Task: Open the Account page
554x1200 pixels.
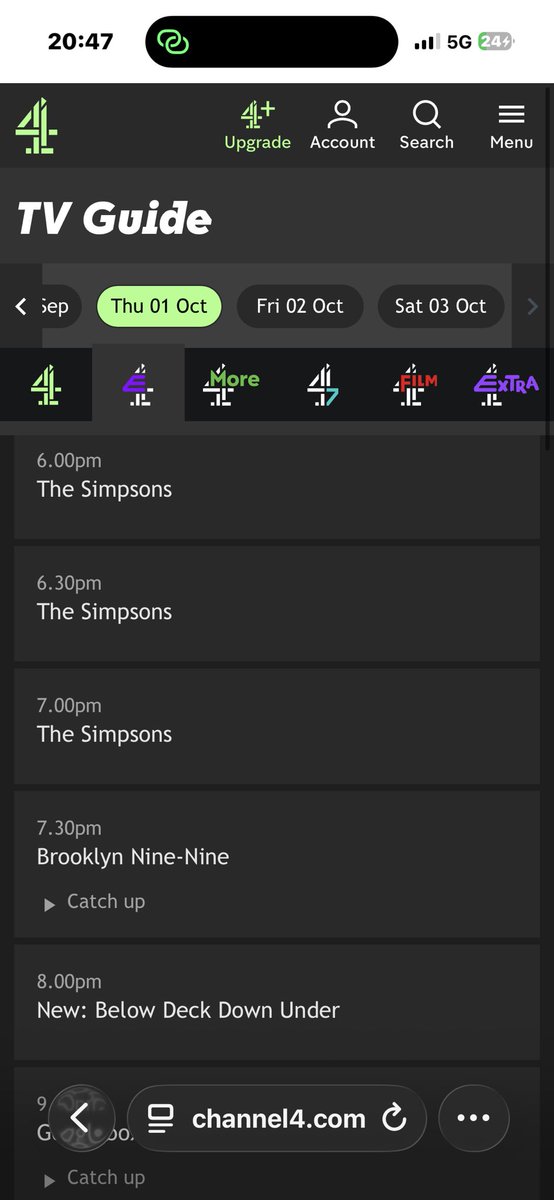Action: [342, 126]
